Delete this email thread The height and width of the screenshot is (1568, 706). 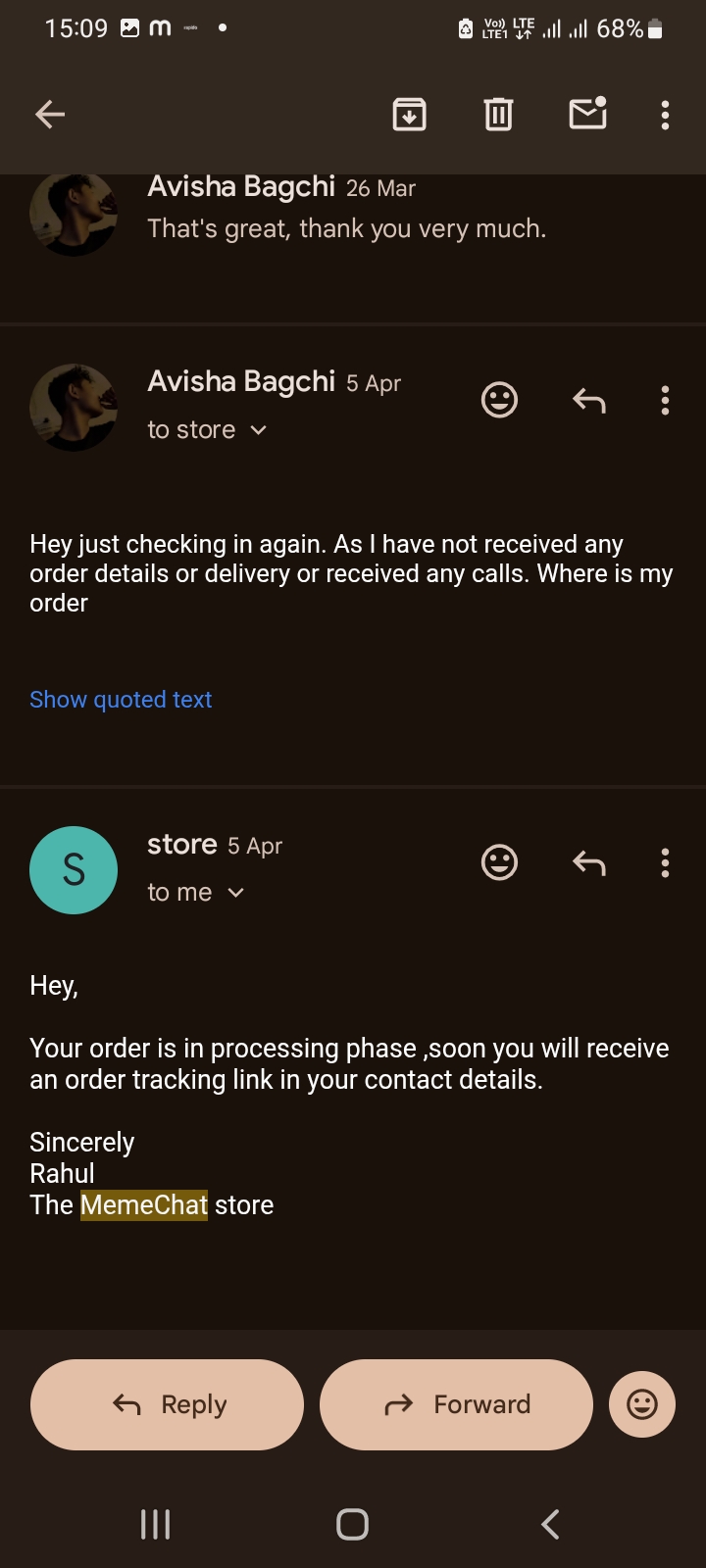click(498, 115)
